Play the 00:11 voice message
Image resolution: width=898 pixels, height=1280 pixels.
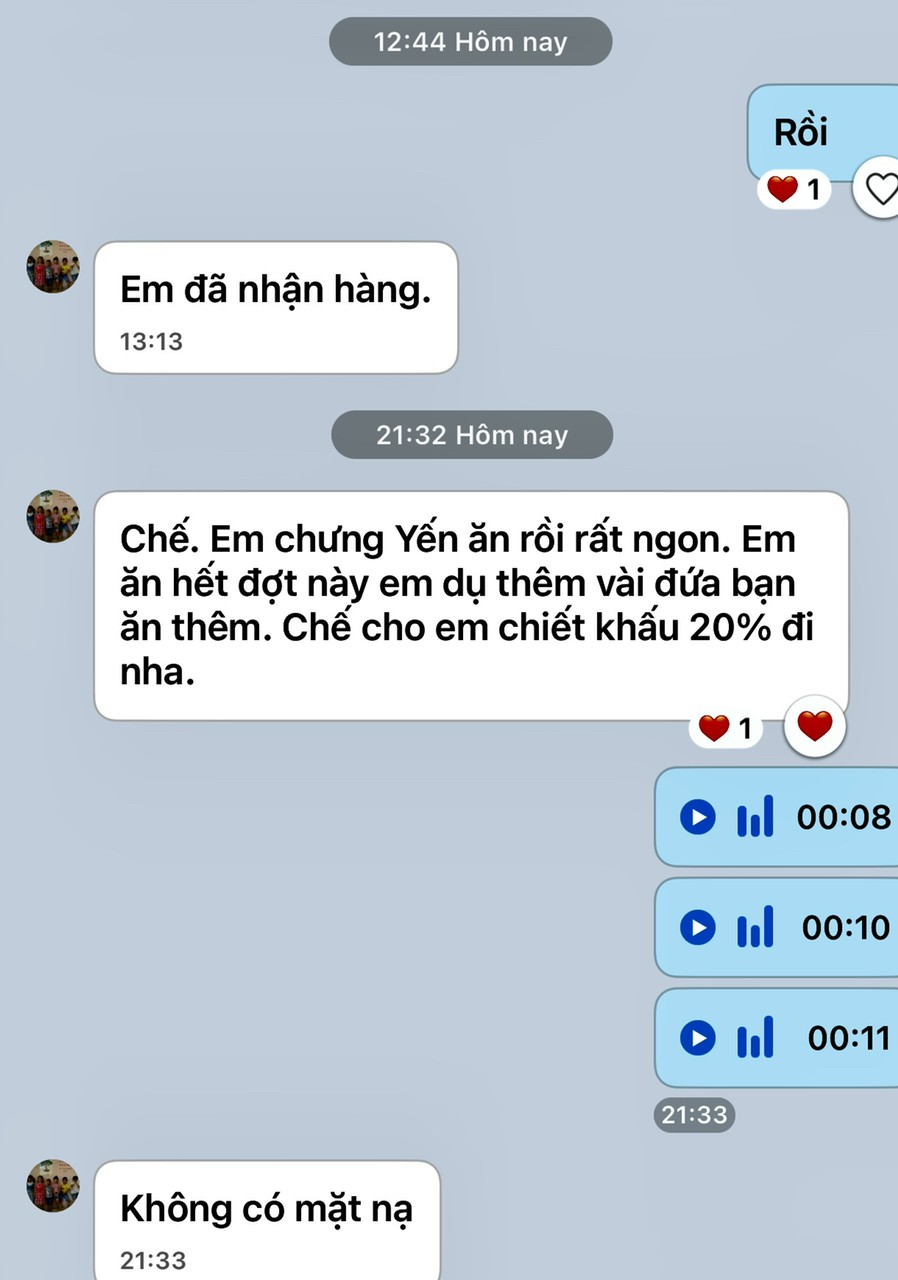tap(698, 1038)
